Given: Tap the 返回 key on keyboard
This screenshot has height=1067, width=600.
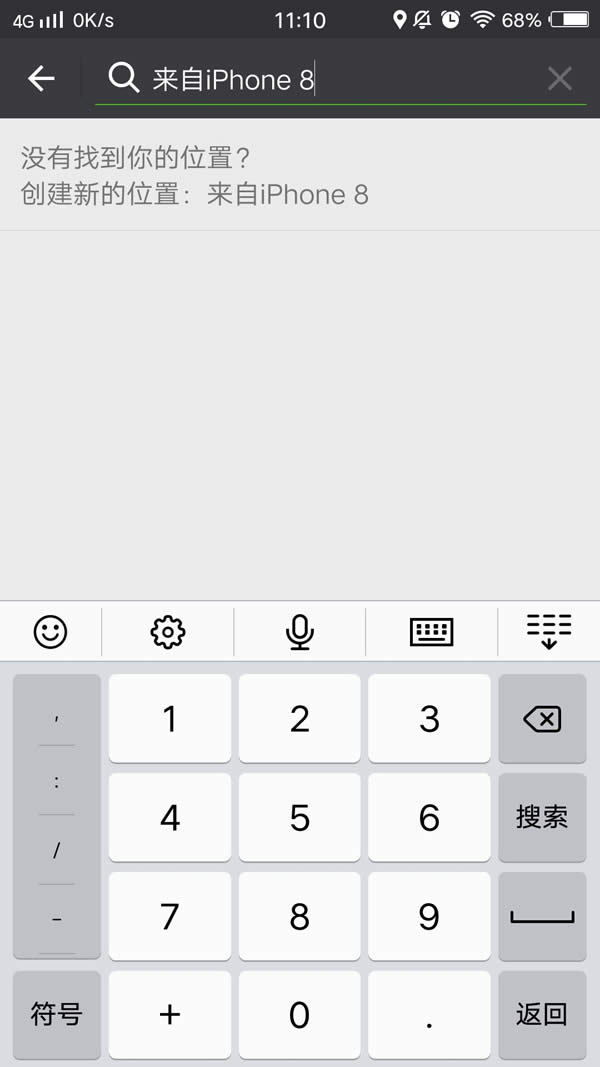Looking at the screenshot, I should pyautogui.click(x=542, y=1014).
